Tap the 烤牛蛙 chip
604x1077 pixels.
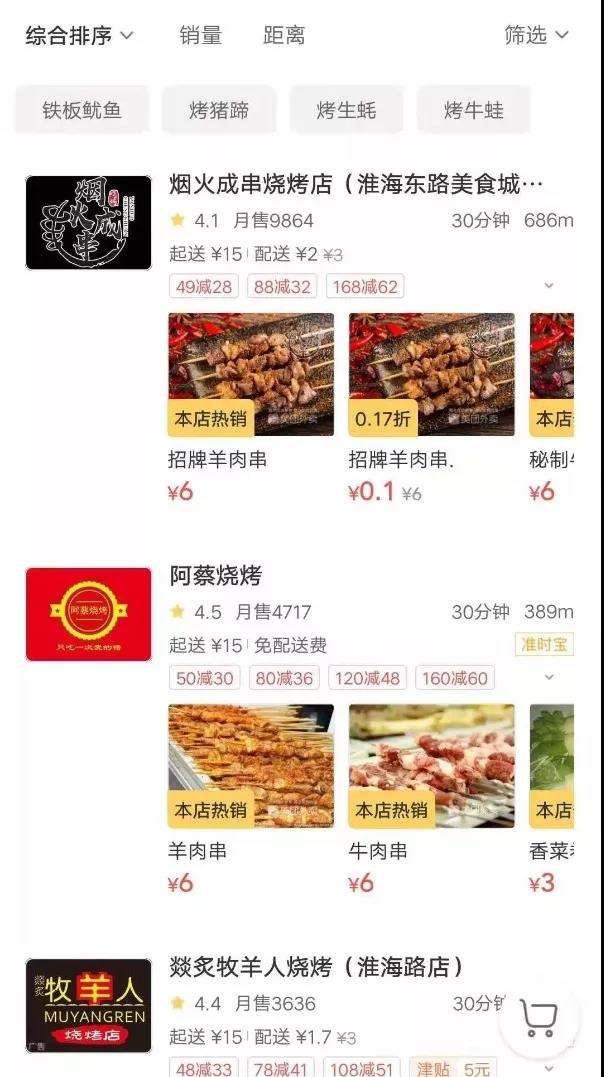[x=473, y=110]
